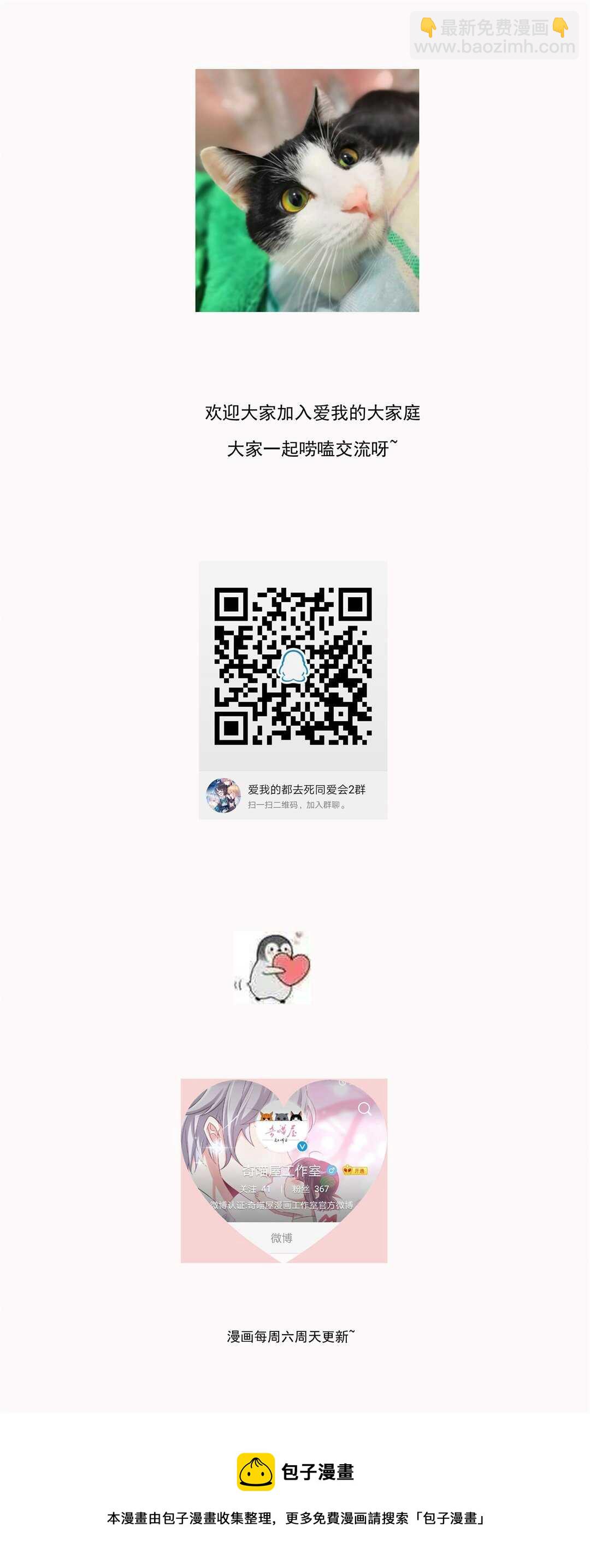
Task: Click the blue V verification badge
Action: click(302, 1146)
